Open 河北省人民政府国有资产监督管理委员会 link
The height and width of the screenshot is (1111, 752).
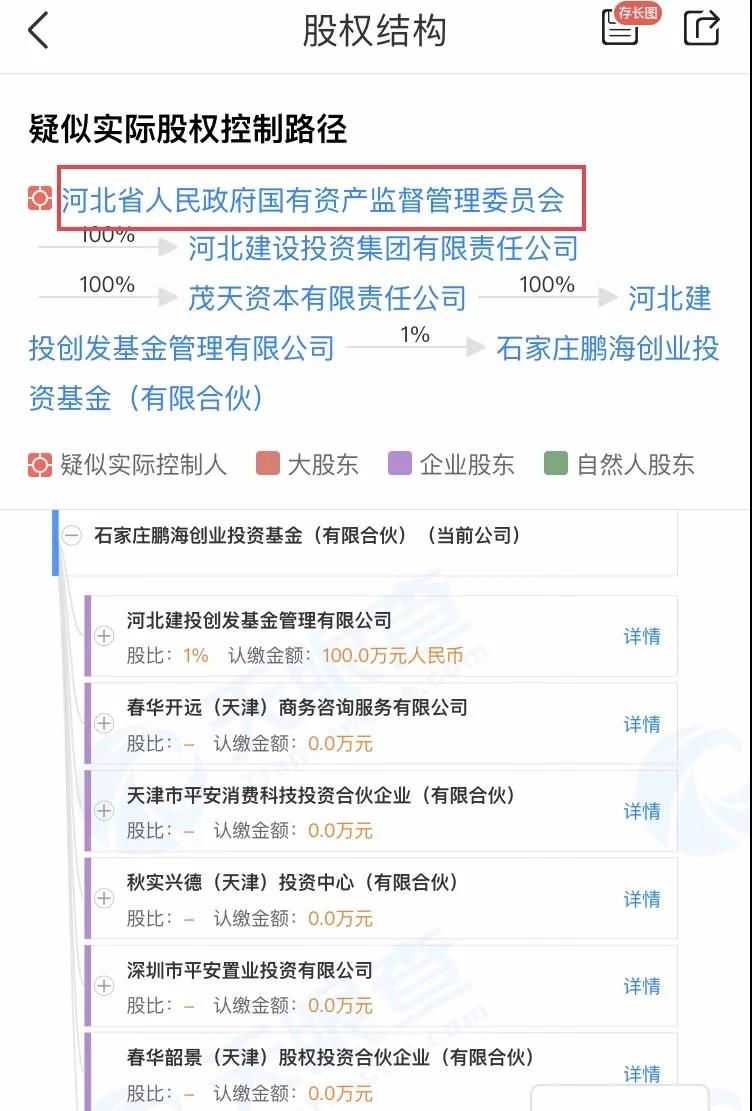point(313,200)
